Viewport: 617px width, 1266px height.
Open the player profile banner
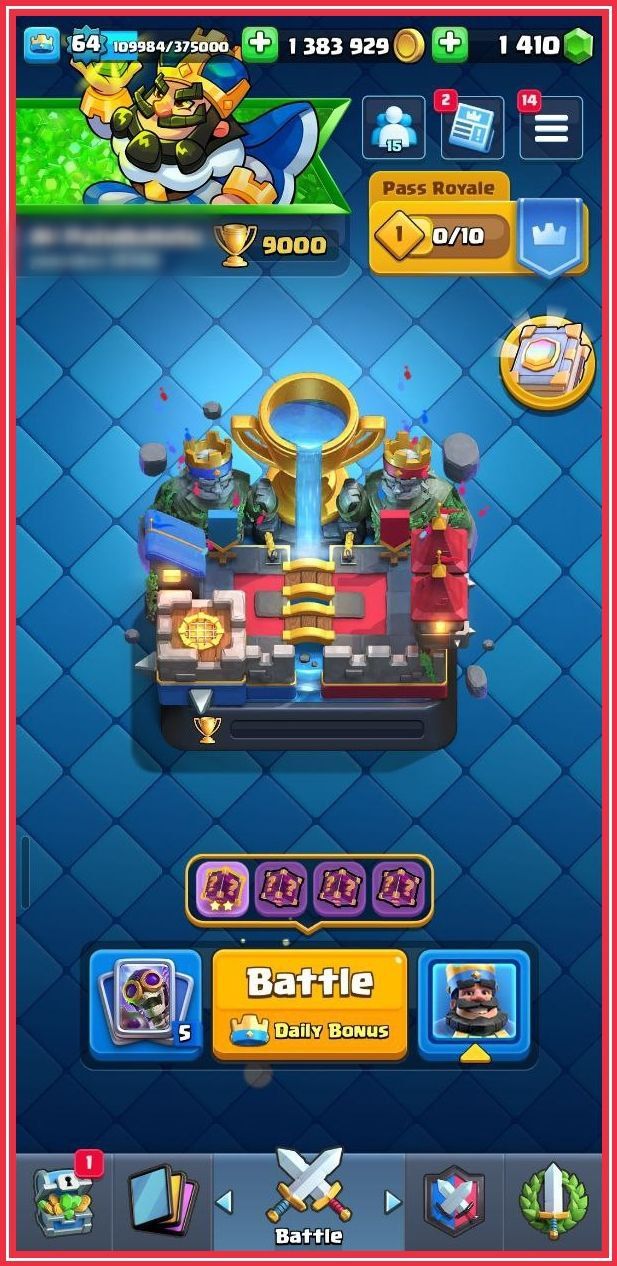180,140
